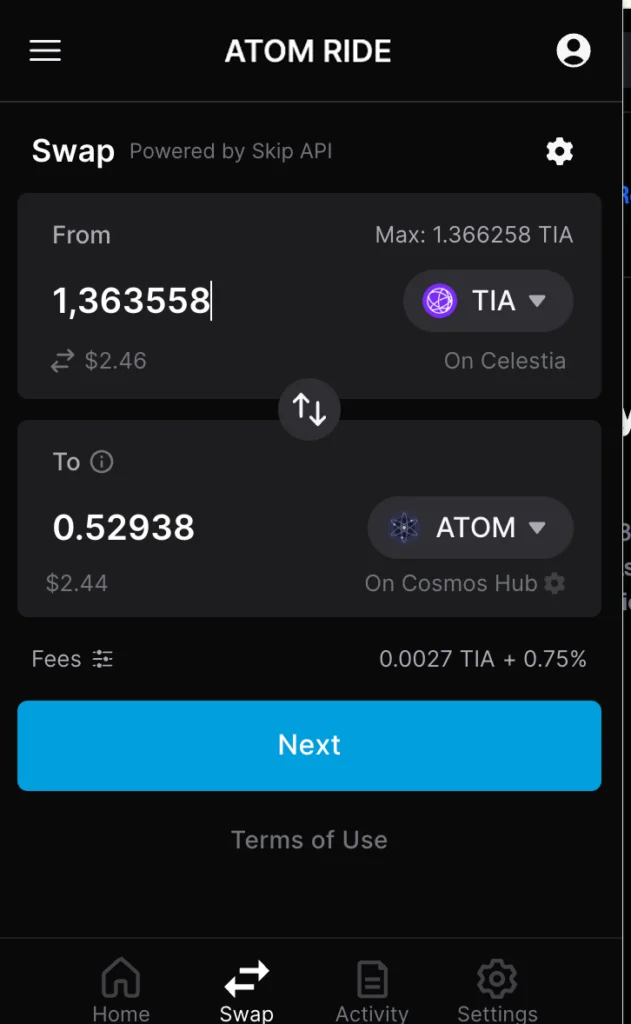Viewport: 631px width, 1024px height.
Task: Select the Swap tab
Action: pos(246,990)
